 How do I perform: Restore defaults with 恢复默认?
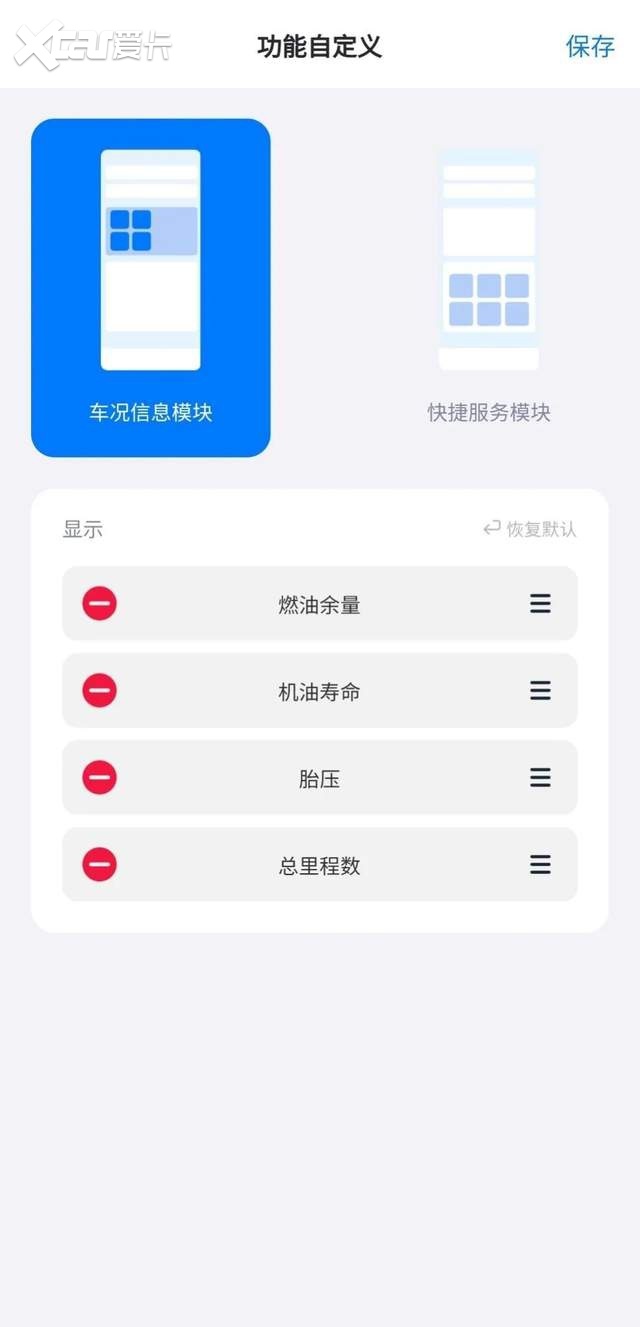tap(530, 529)
